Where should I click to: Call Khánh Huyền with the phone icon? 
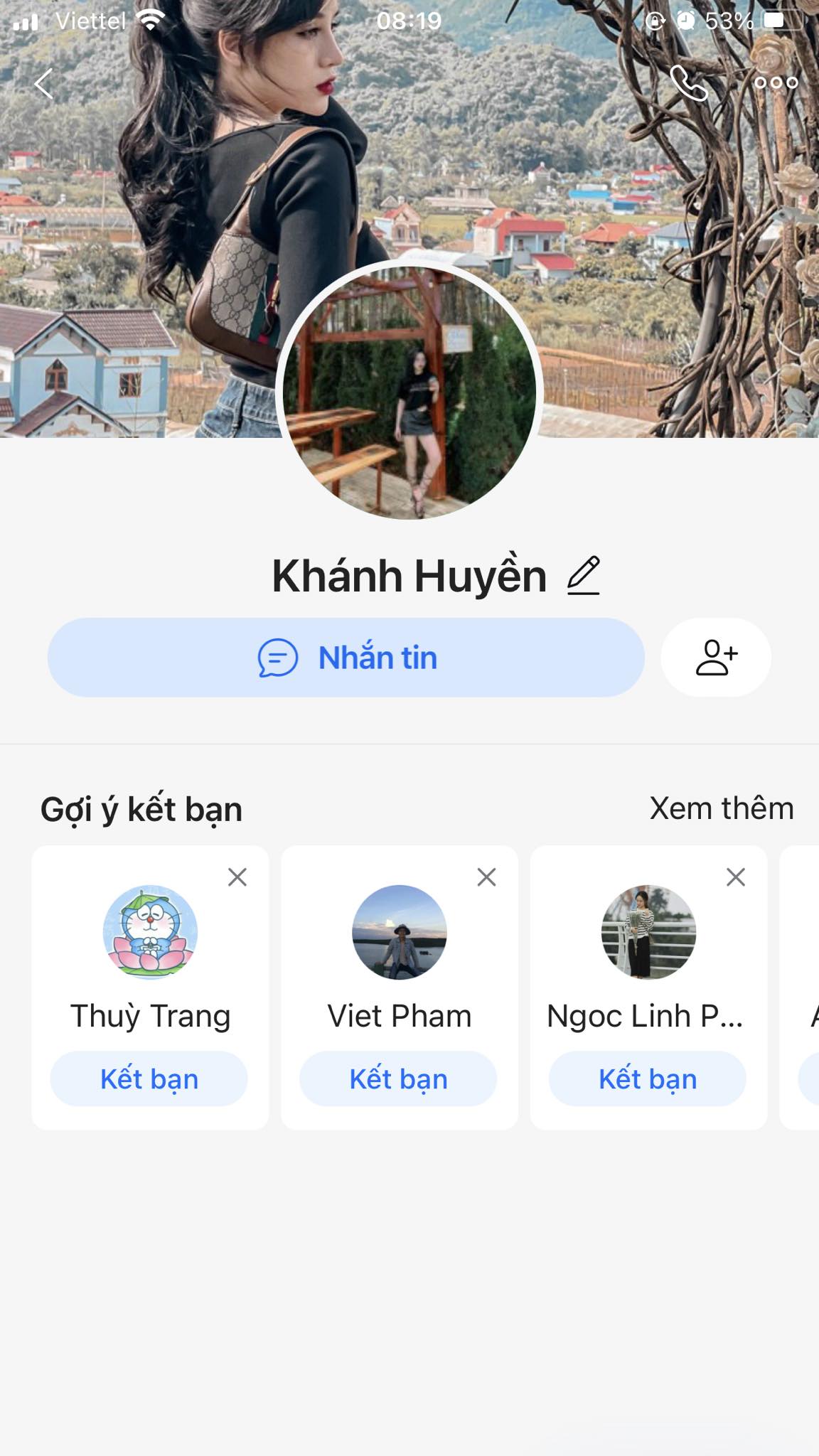[688, 83]
